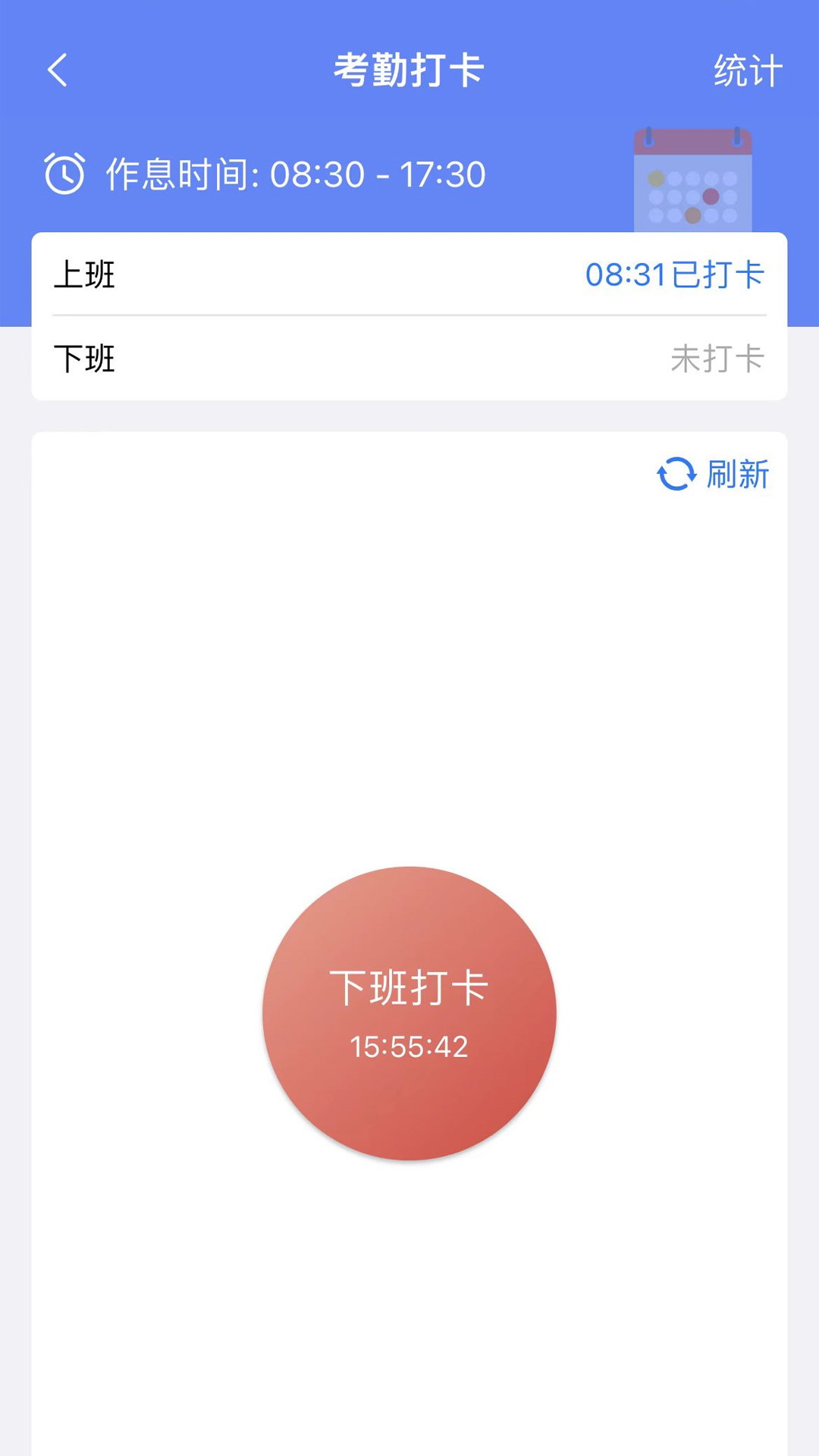Click the left chevron in the top bar
Screen dimensions: 819x1456
tap(57, 69)
